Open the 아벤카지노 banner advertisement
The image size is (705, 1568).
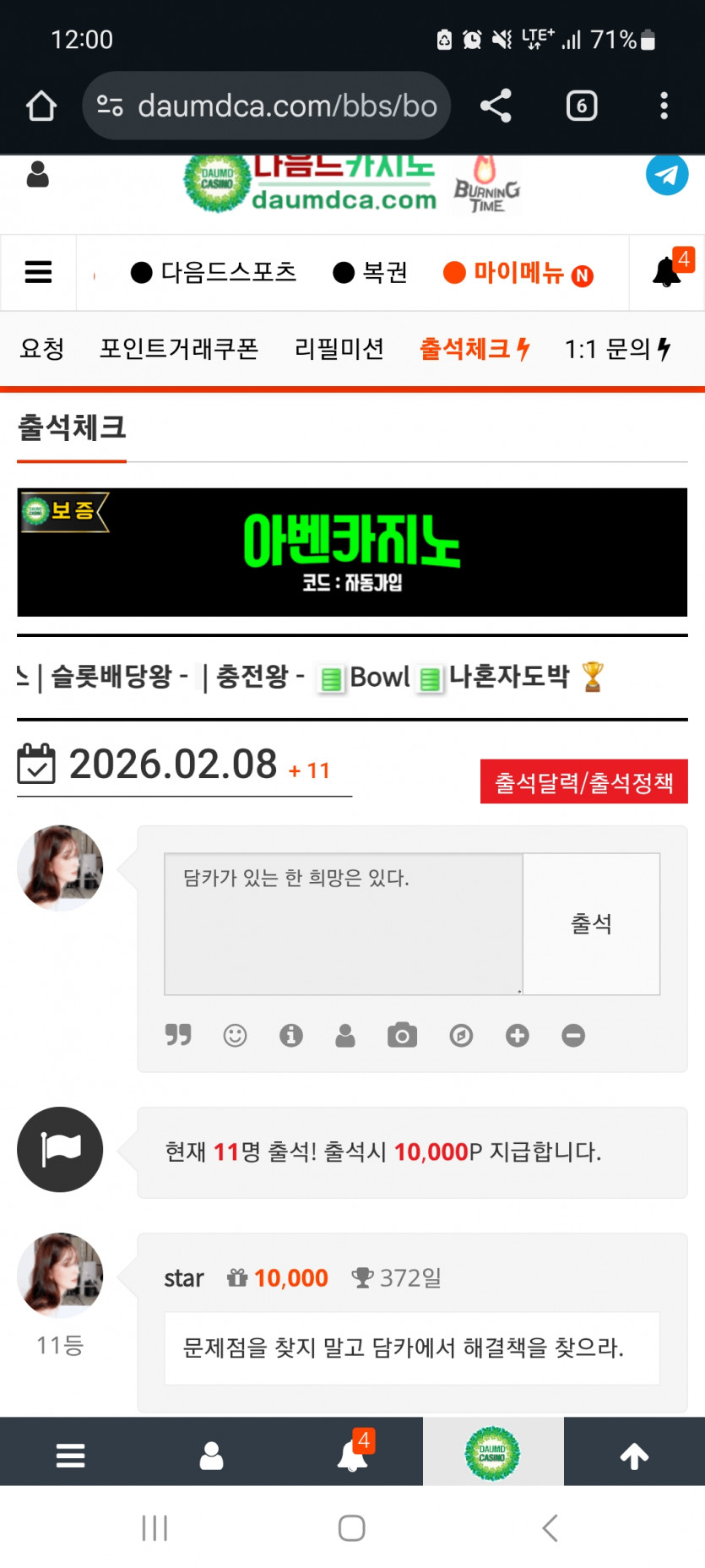point(352,553)
